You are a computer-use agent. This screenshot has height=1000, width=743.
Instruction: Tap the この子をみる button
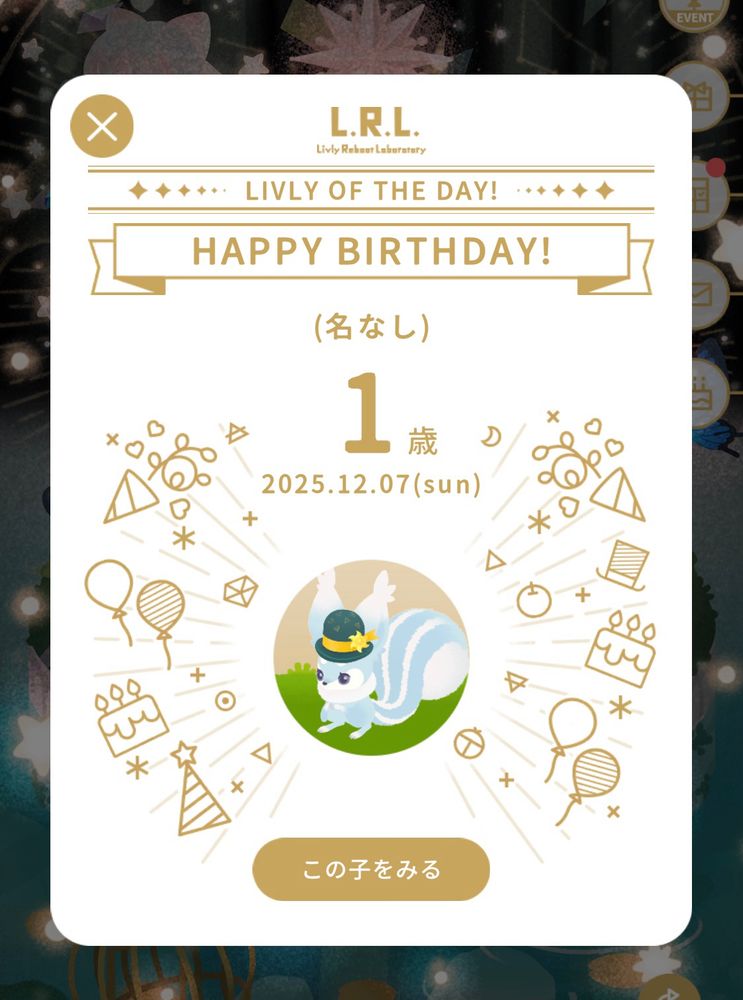371,869
